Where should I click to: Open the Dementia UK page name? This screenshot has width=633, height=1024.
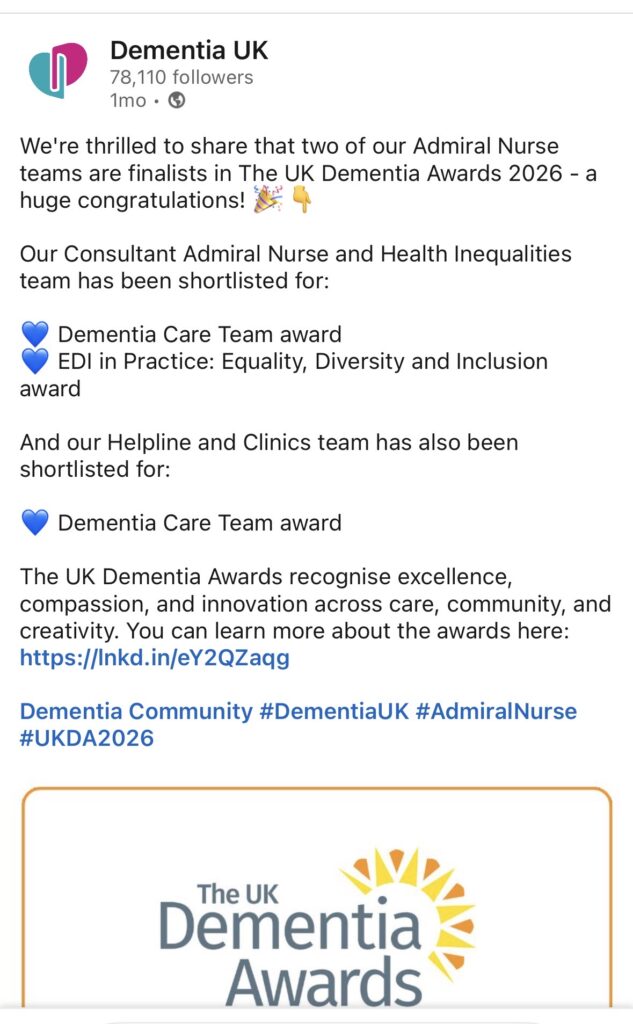(189, 50)
